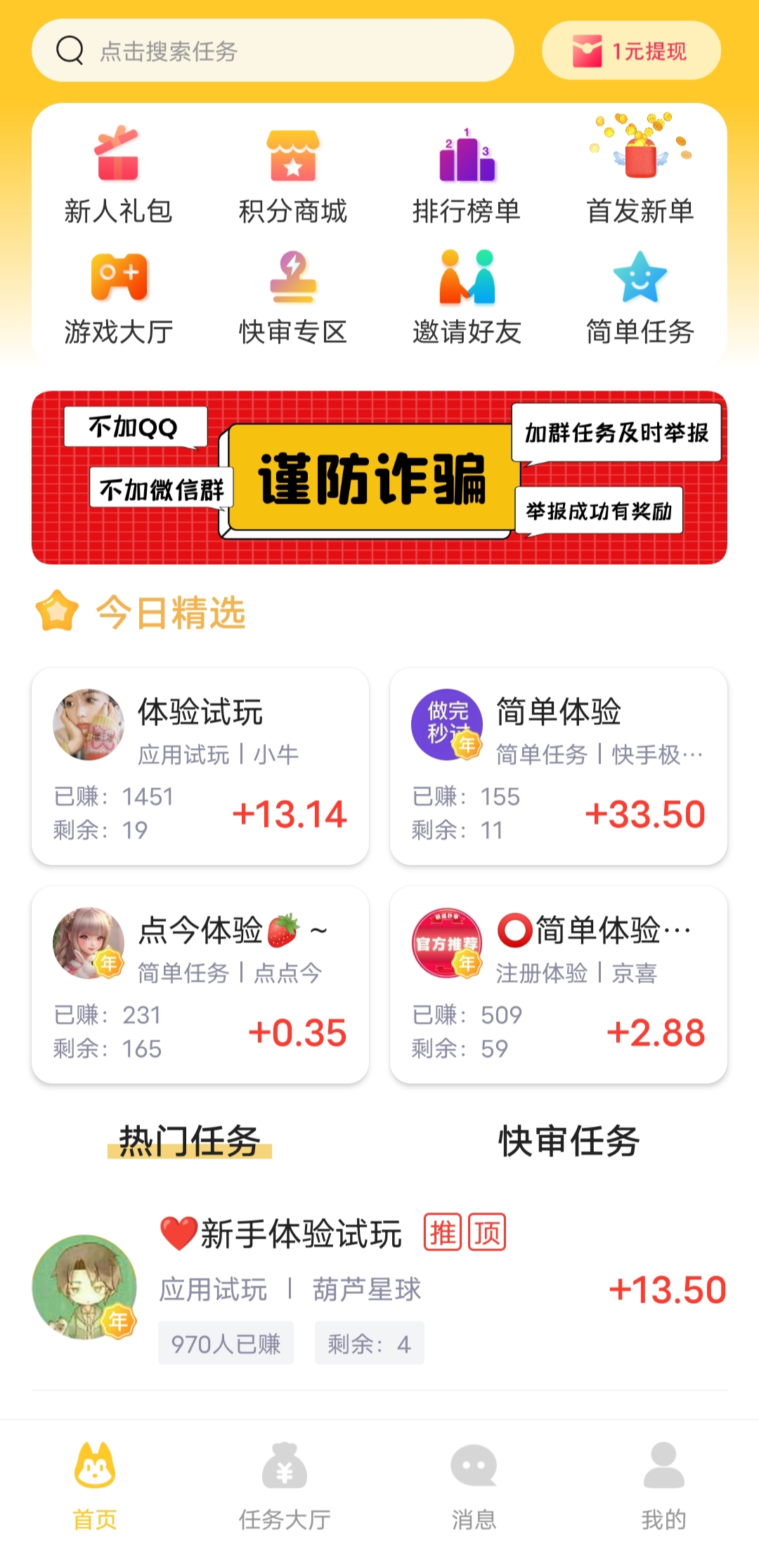Open 京喜 注册体验 card worth +2.88
The width and height of the screenshot is (759, 1568).
pyautogui.click(x=559, y=985)
